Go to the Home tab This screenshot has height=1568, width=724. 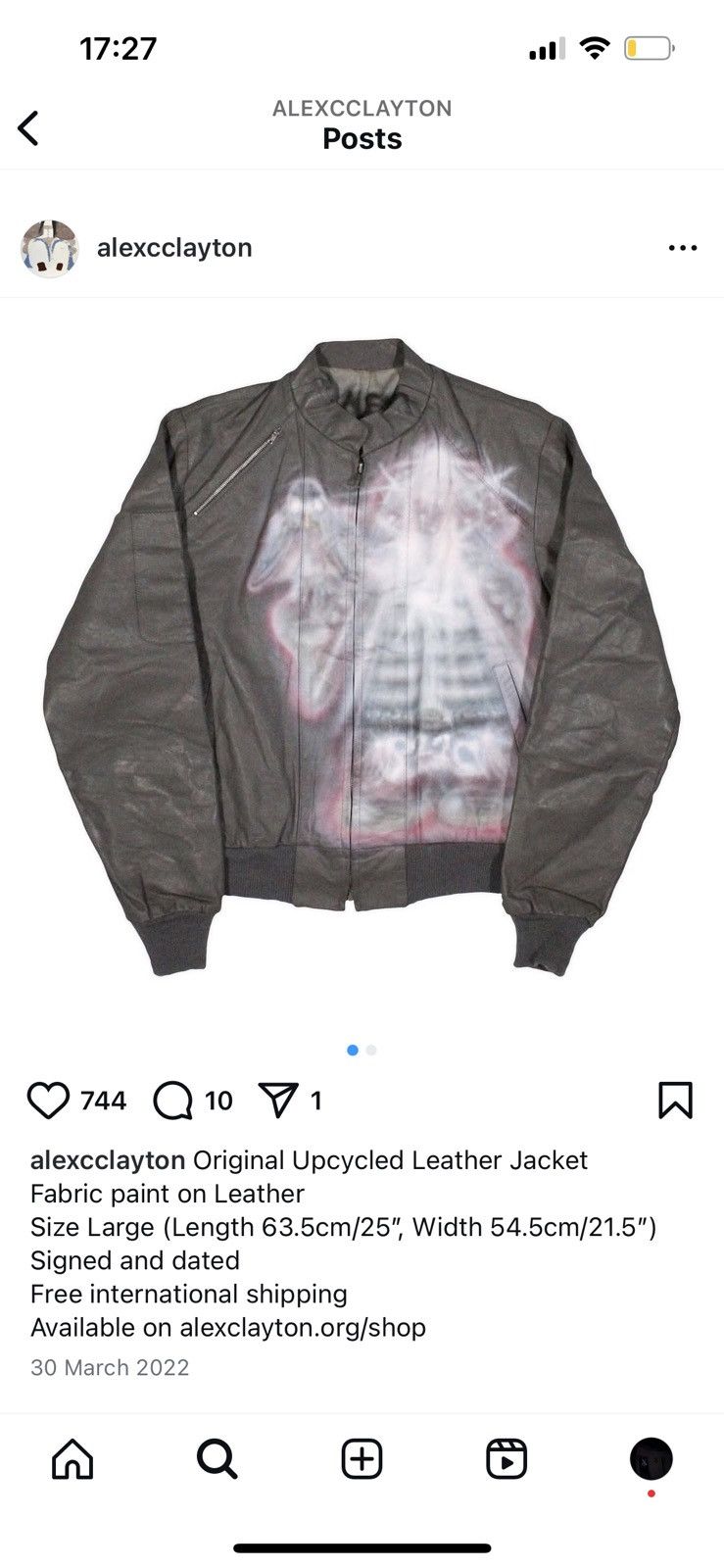coord(72,1458)
